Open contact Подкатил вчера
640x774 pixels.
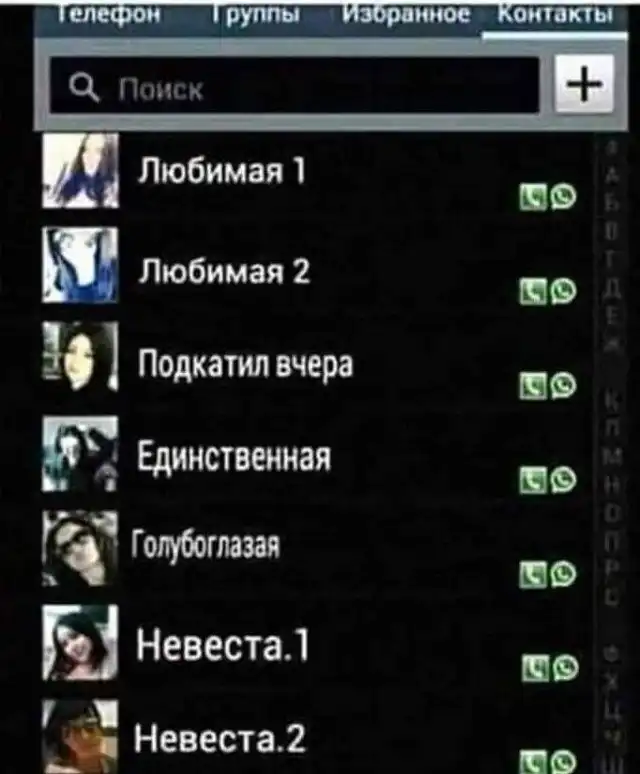tap(244, 365)
